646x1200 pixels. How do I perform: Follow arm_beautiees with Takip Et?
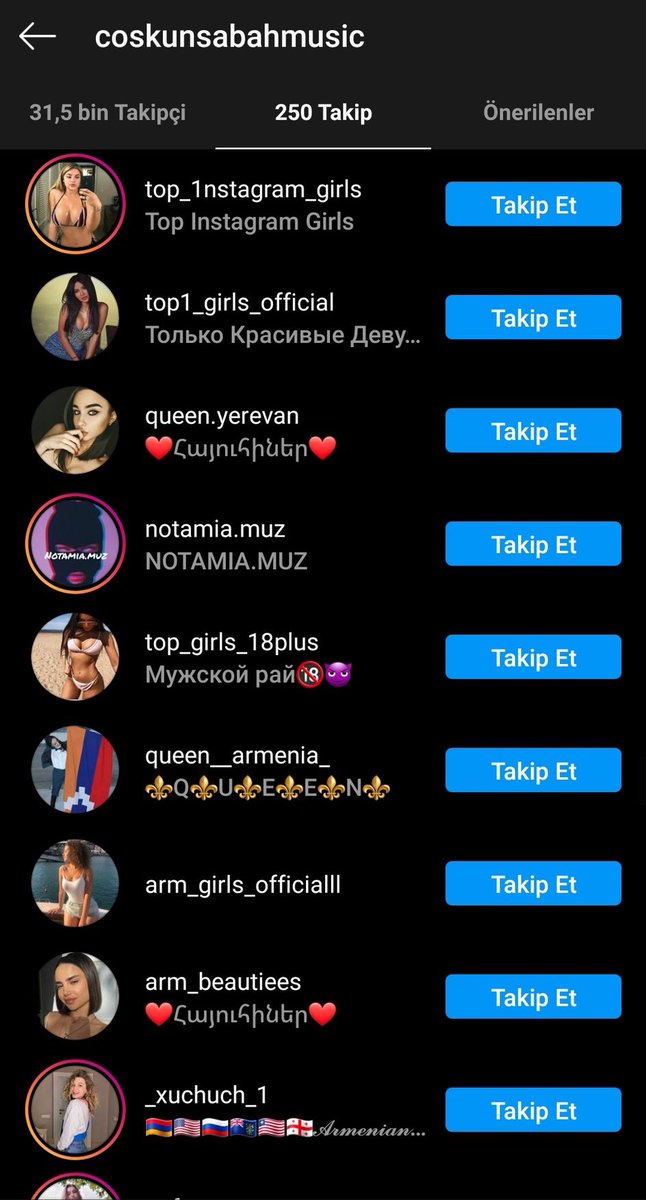533,997
